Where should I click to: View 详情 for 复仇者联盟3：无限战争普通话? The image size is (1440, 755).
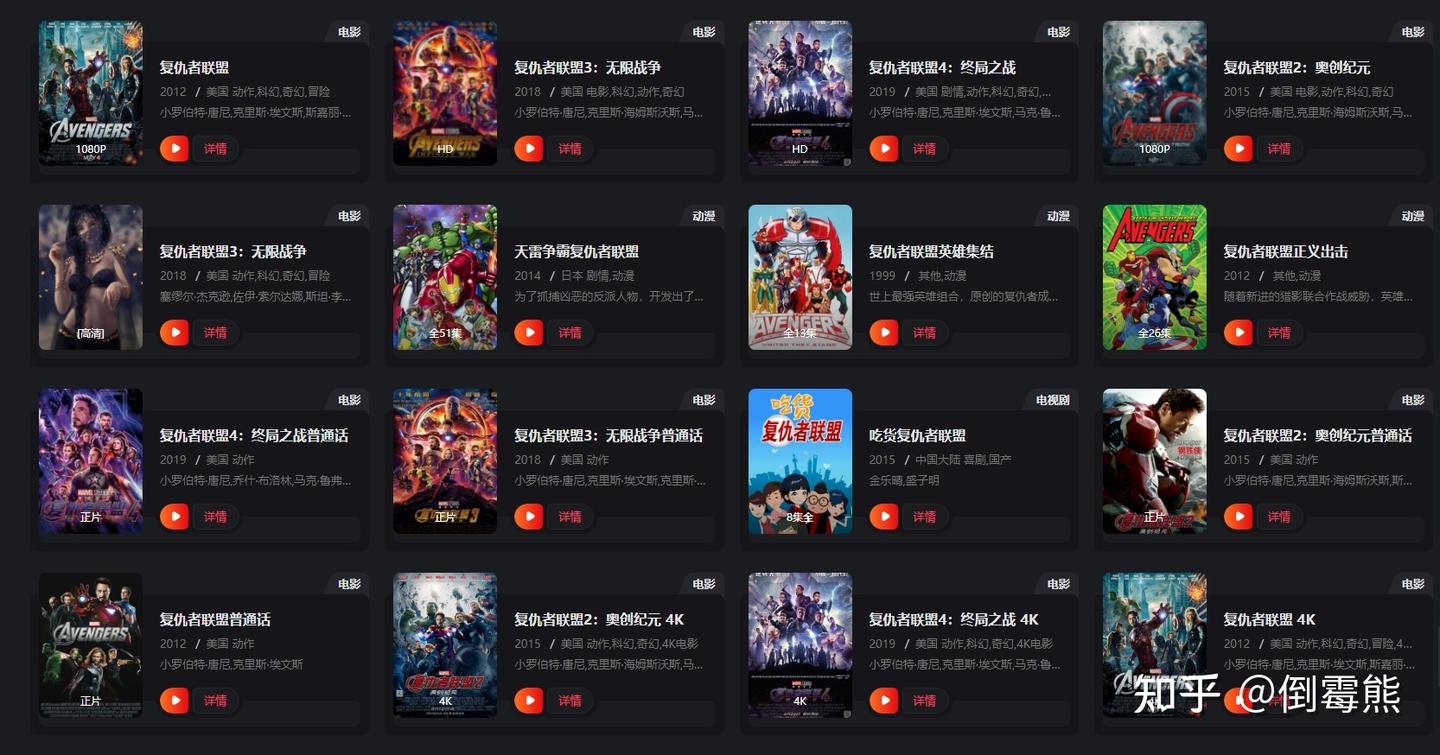tap(570, 517)
